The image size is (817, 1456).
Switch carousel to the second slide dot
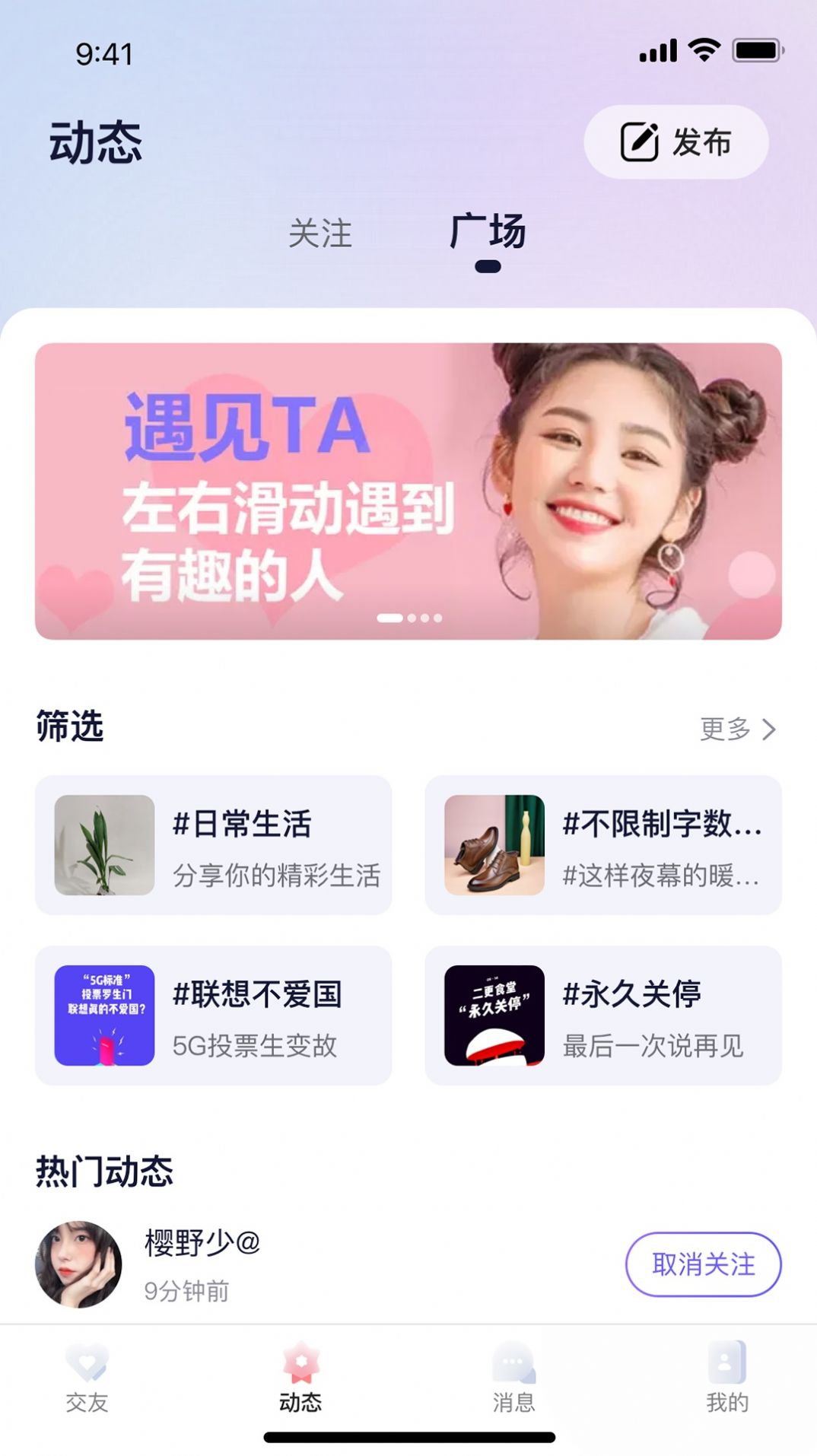click(x=410, y=618)
